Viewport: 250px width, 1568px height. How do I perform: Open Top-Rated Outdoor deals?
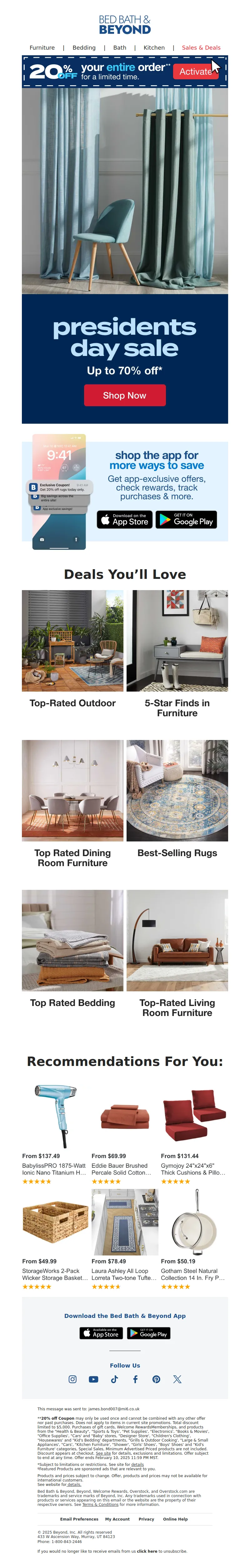coord(72,640)
